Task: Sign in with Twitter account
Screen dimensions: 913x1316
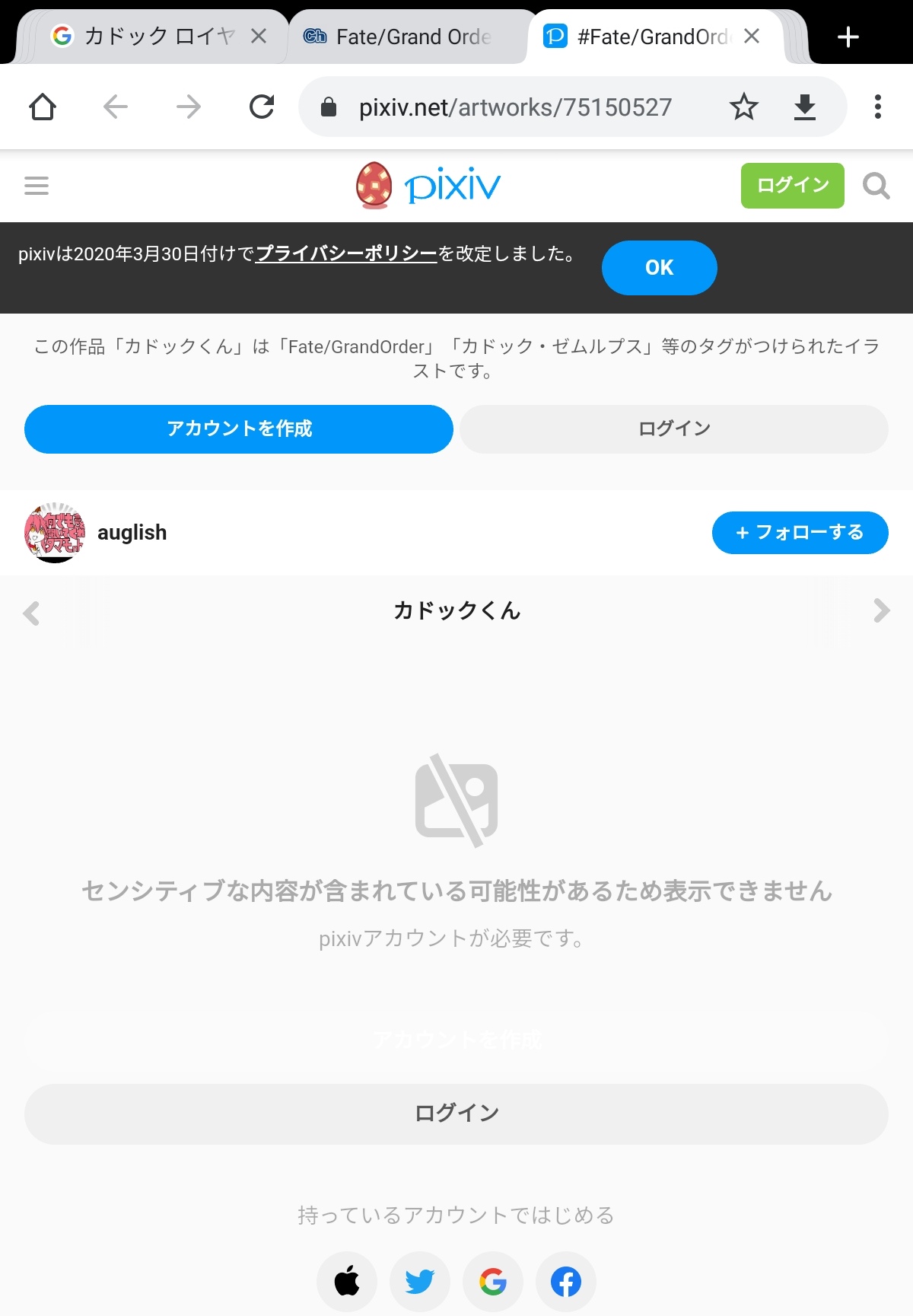Action: click(420, 1282)
